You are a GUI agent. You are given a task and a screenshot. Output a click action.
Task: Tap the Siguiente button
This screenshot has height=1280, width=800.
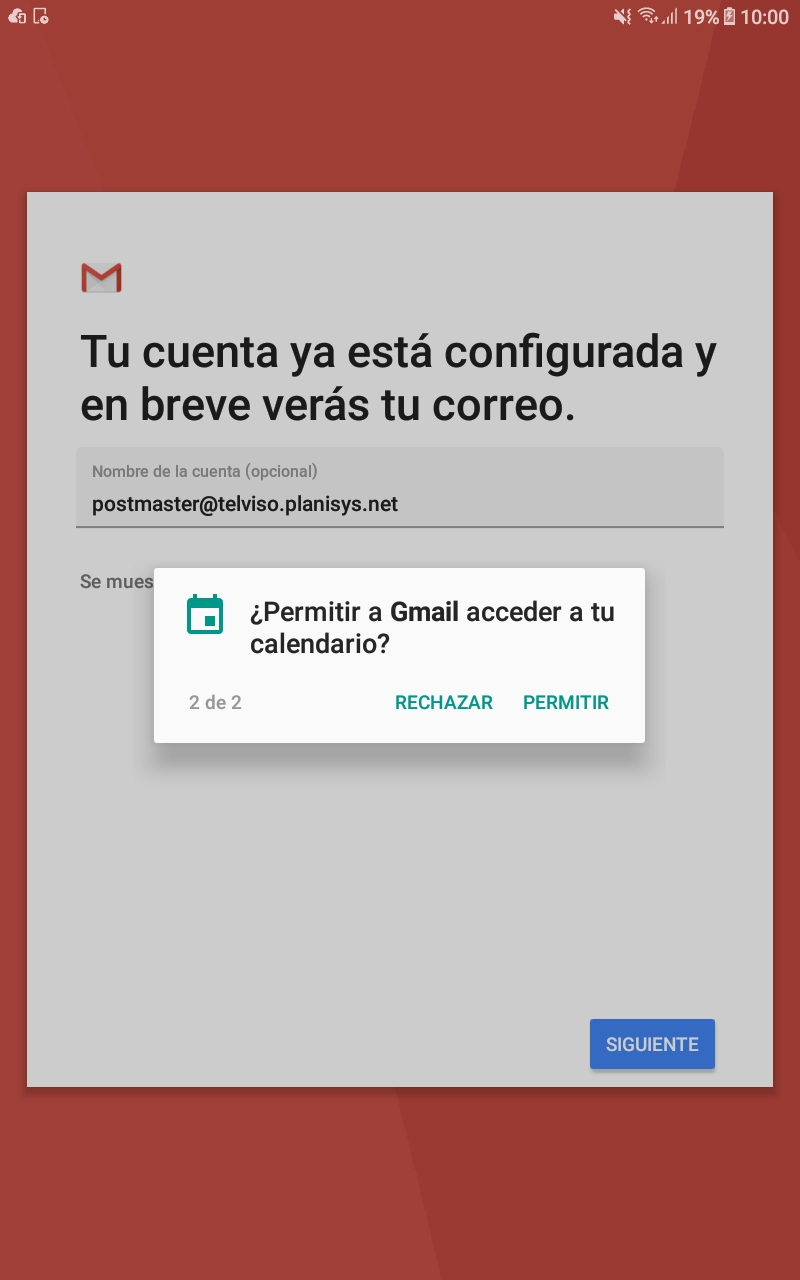(x=652, y=1044)
